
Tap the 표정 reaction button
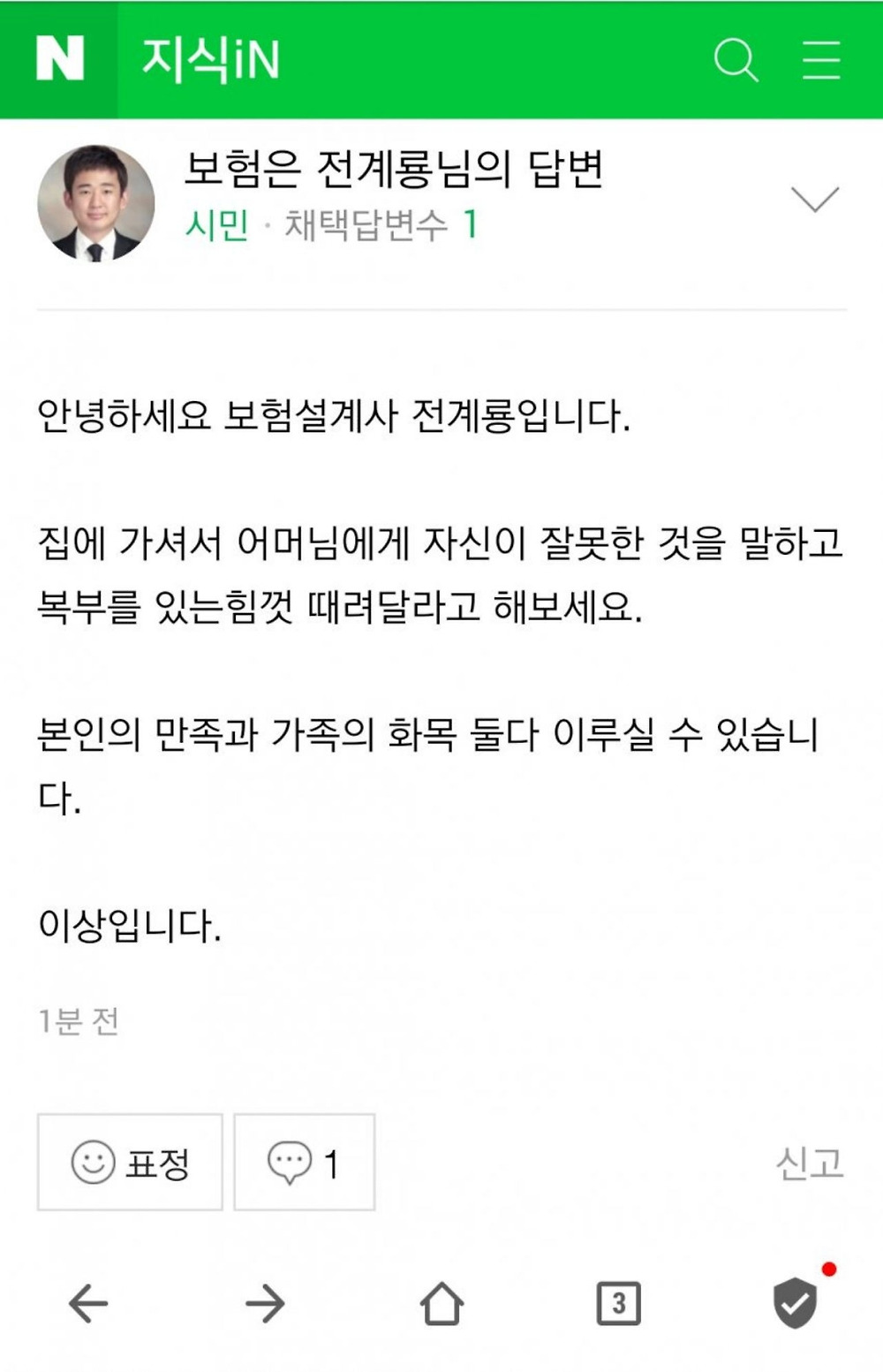point(130,1163)
